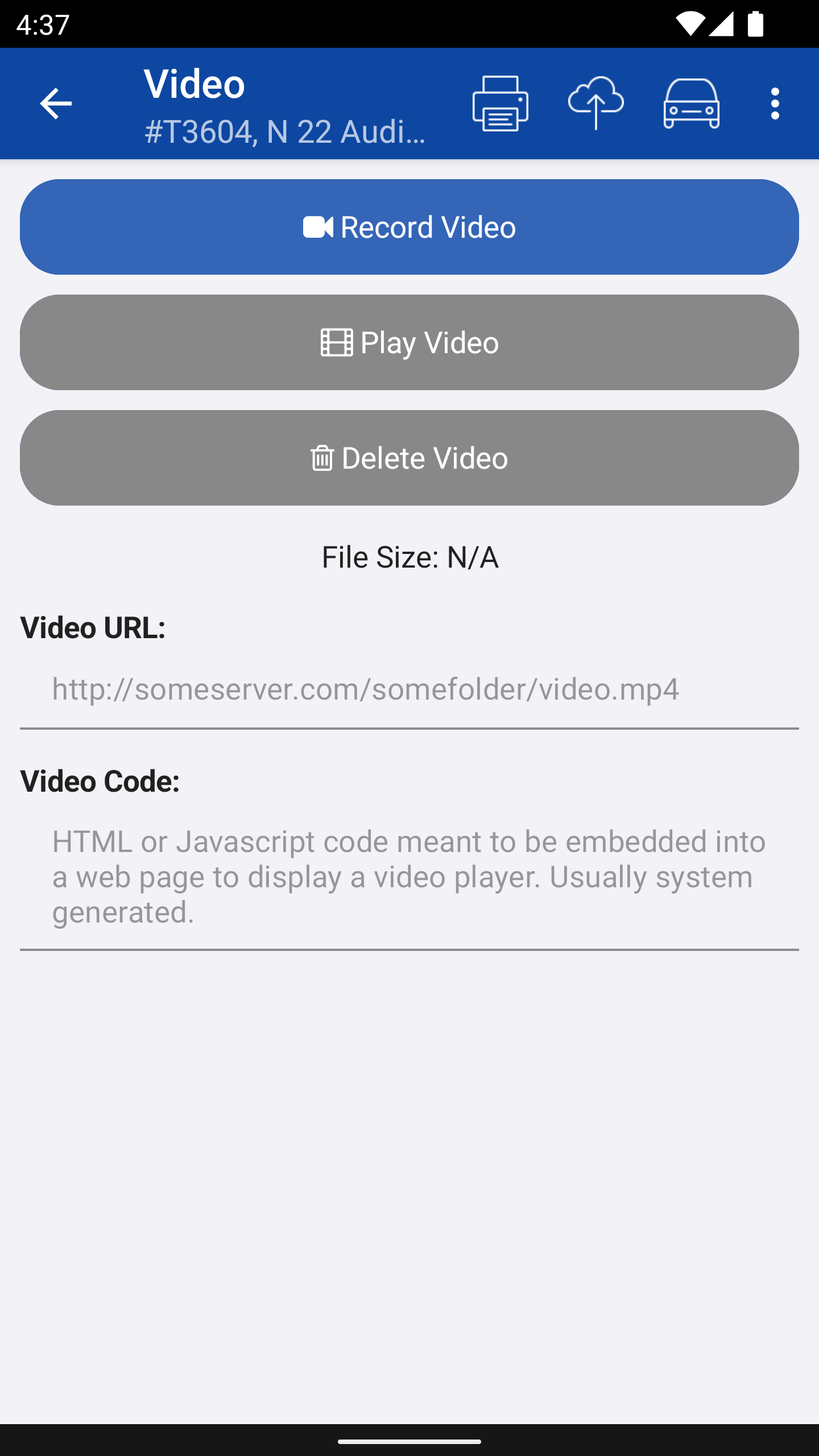Tap the Play Video button

coord(409,342)
